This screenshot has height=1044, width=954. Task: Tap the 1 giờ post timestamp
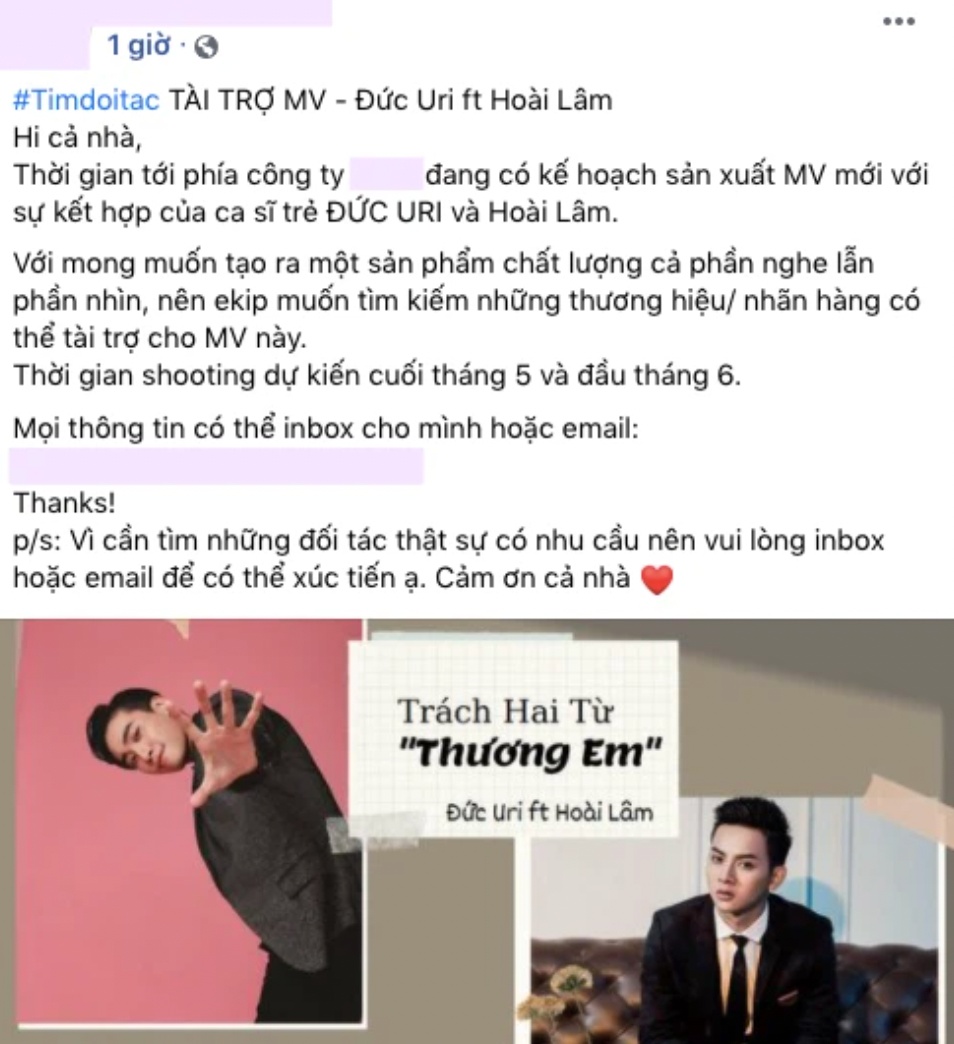[x=141, y=45]
